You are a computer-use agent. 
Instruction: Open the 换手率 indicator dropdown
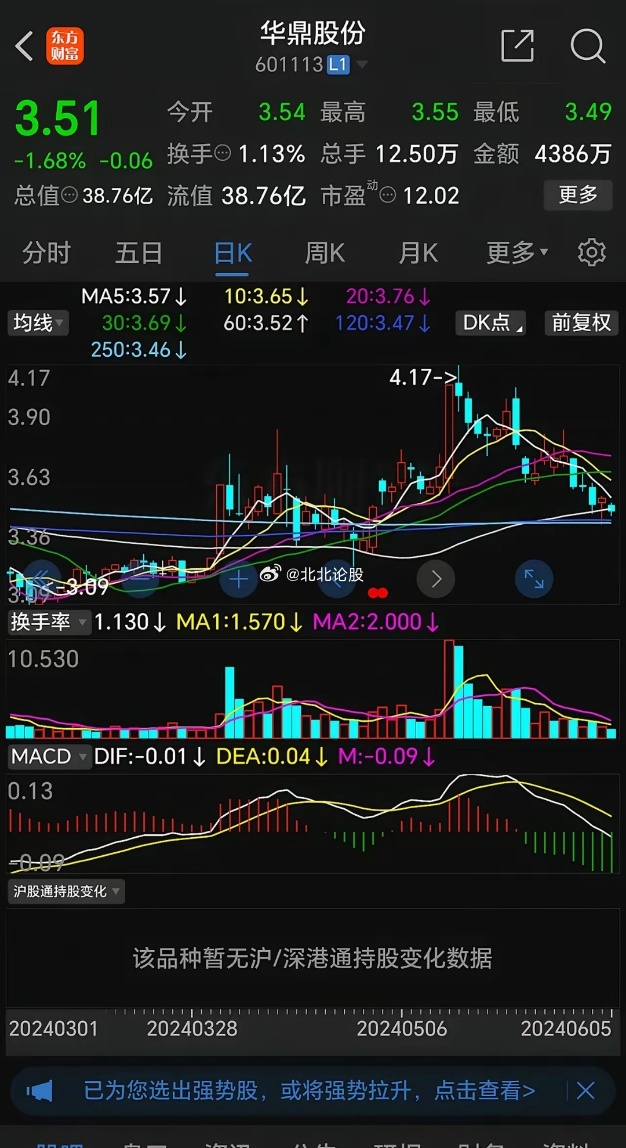[49, 622]
